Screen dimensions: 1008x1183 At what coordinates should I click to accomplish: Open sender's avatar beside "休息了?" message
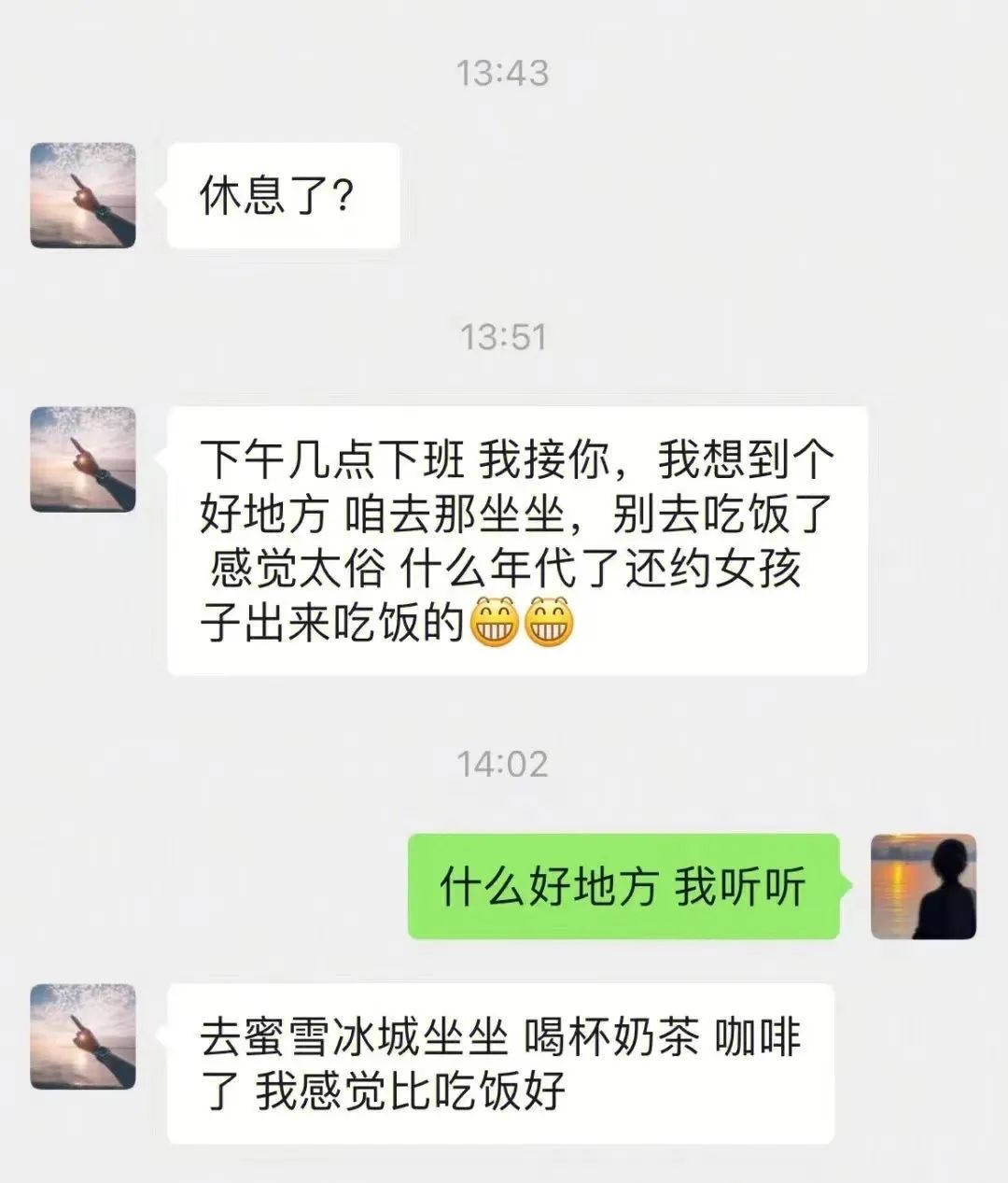coord(83,195)
